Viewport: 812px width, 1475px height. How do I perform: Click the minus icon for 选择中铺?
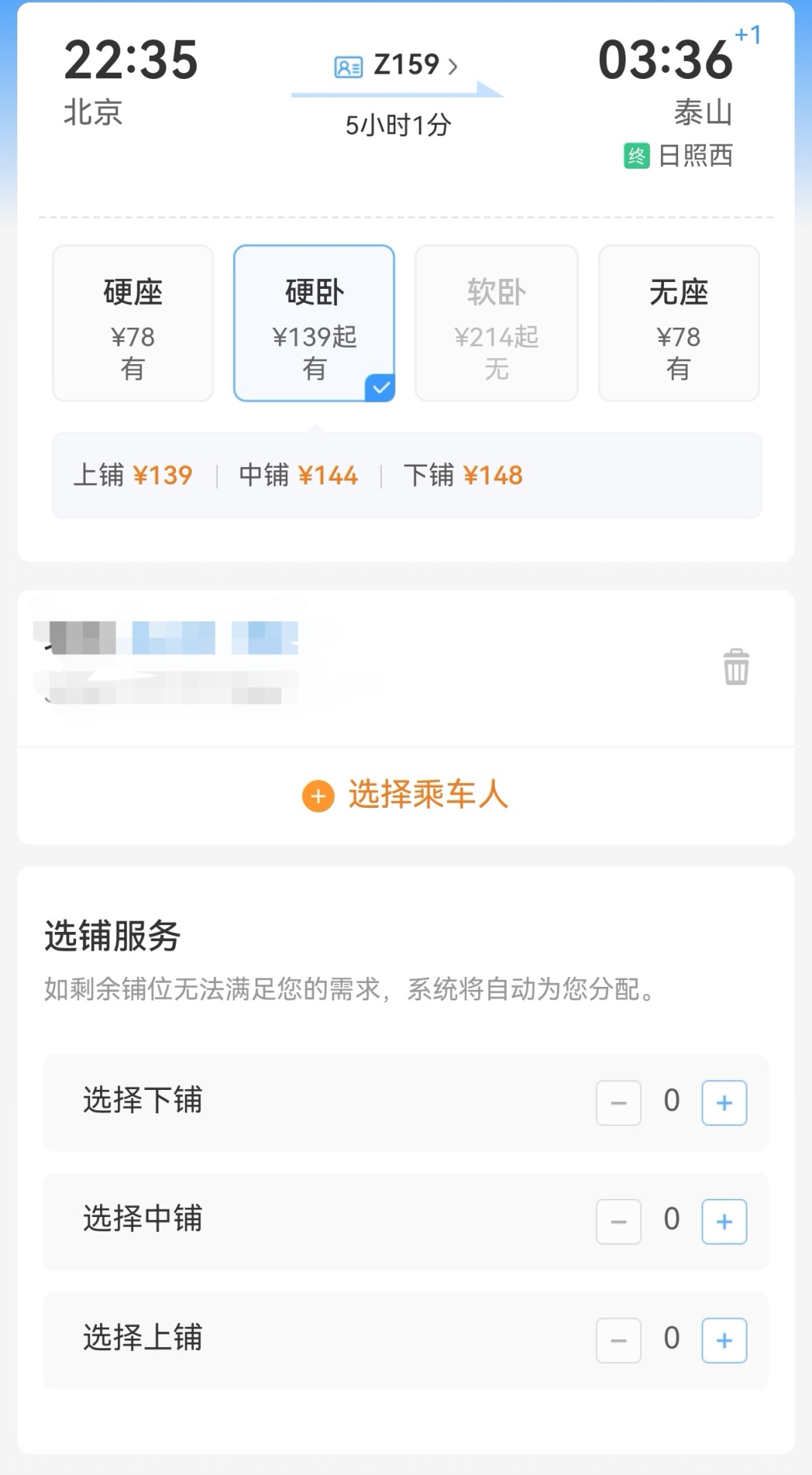619,1222
